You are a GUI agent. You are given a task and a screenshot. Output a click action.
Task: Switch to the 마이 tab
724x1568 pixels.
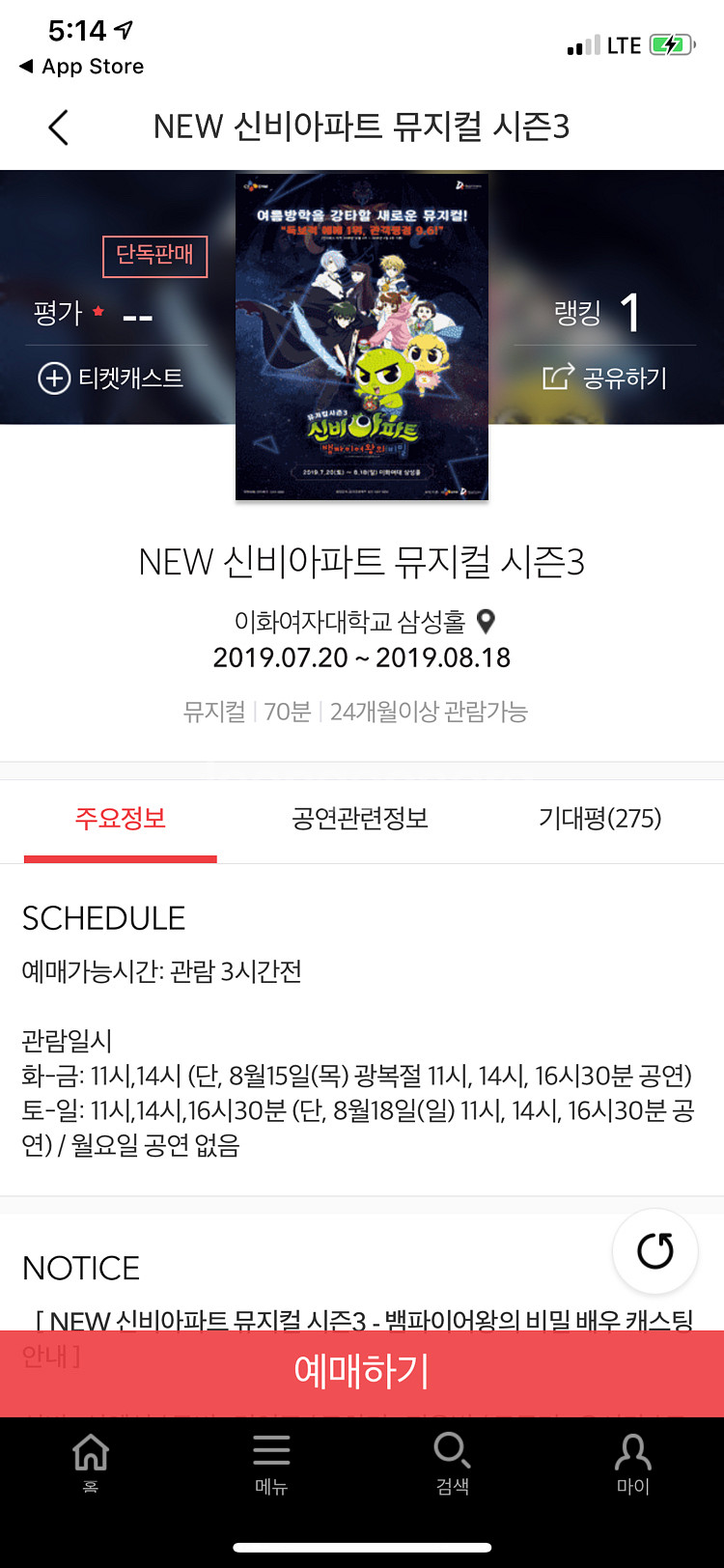click(x=633, y=1463)
